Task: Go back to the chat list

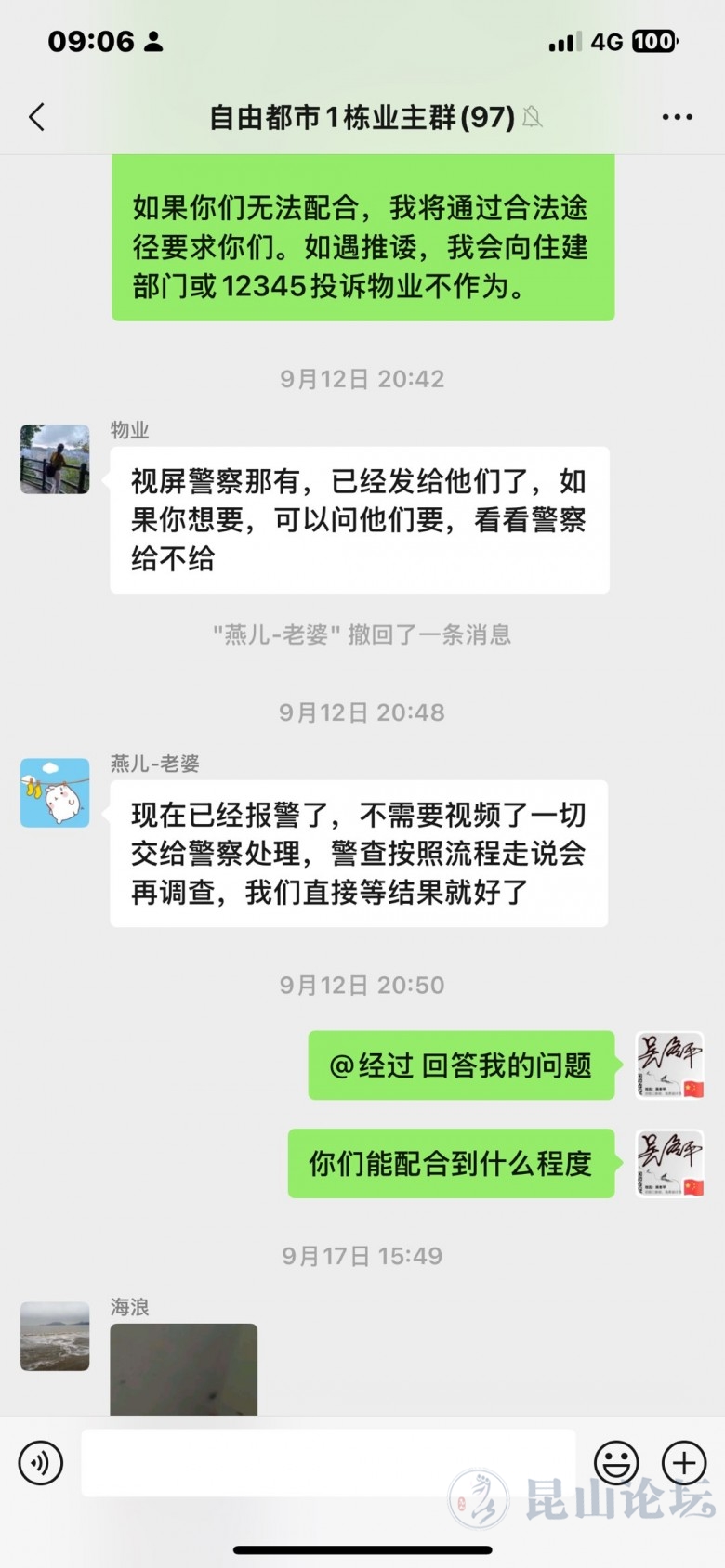Action: [37, 118]
